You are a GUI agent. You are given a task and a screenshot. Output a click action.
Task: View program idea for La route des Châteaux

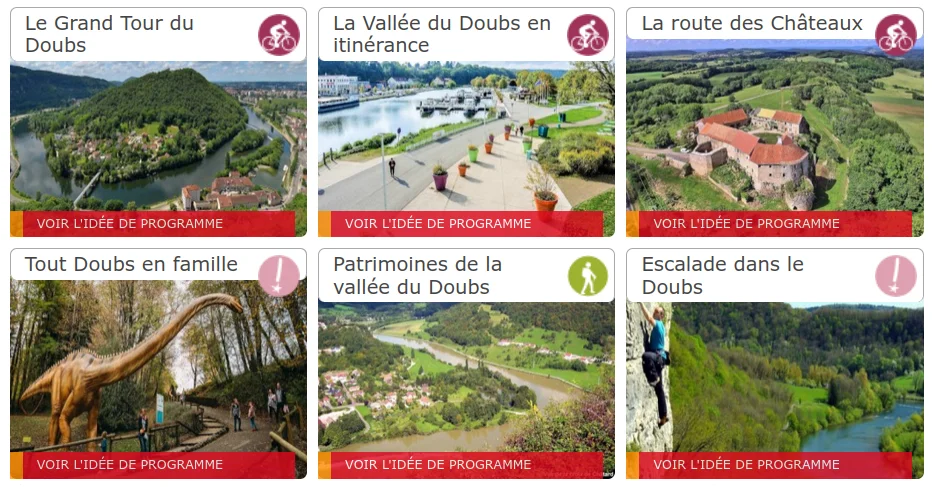[x=746, y=224]
